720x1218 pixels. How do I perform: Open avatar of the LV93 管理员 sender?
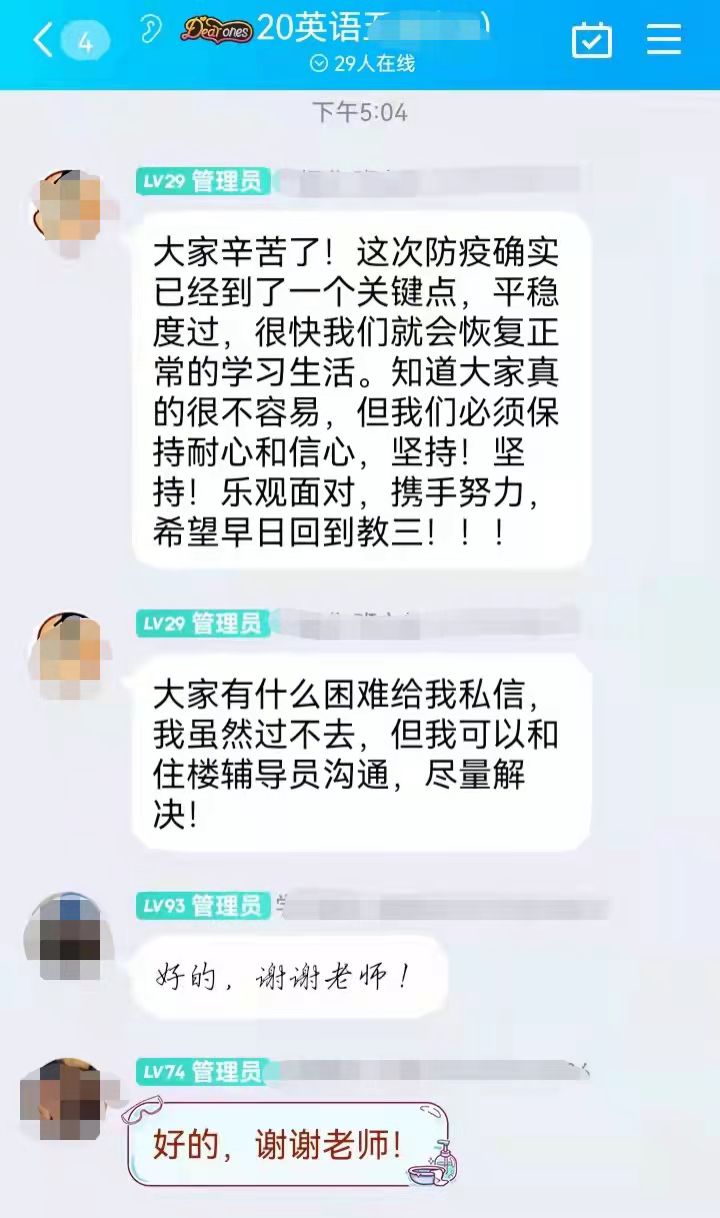(x=68, y=937)
